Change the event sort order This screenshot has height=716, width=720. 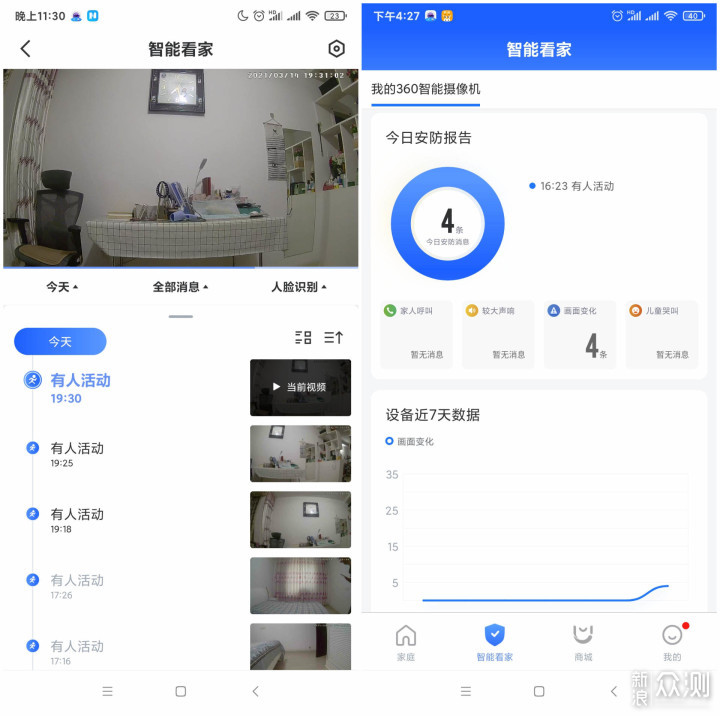(x=334, y=338)
